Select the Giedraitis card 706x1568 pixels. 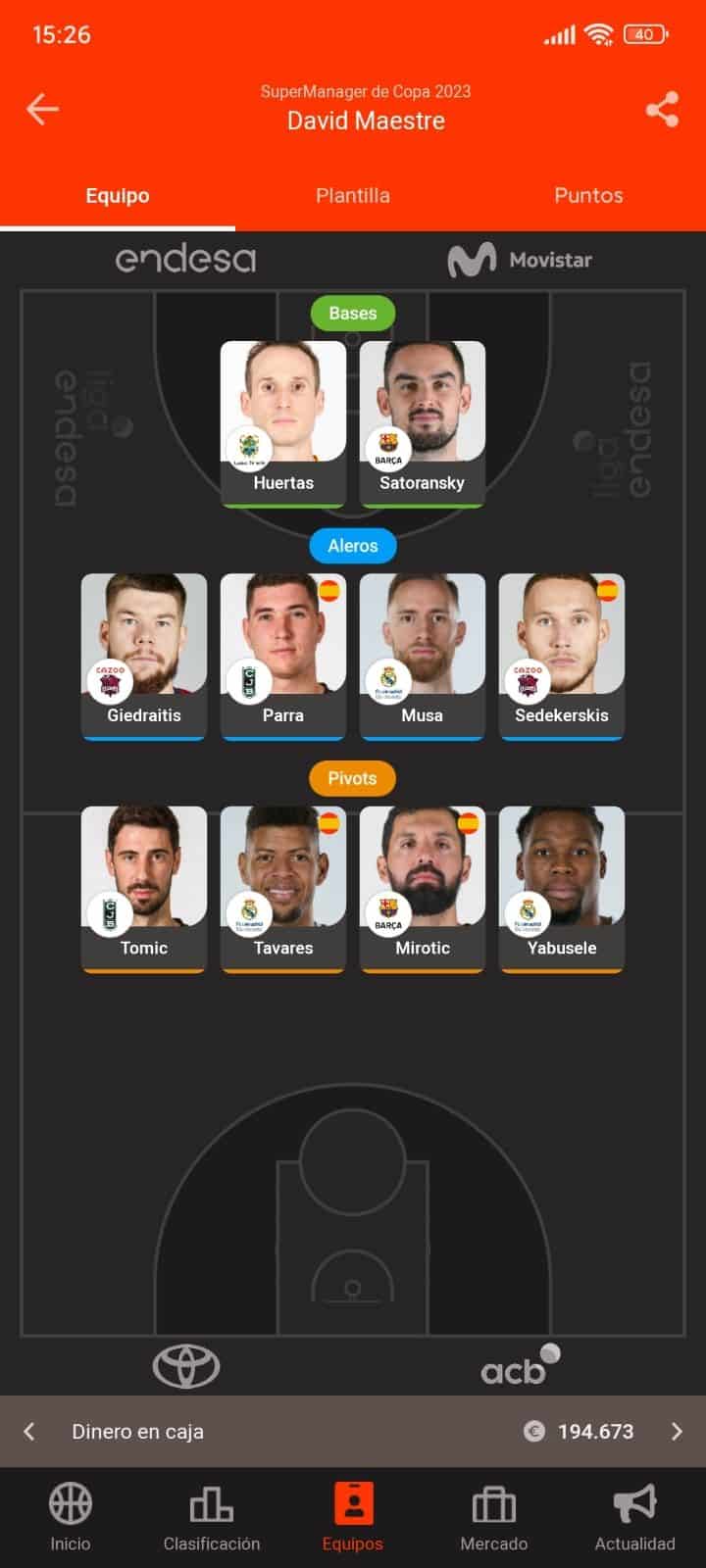pyautogui.click(x=144, y=655)
